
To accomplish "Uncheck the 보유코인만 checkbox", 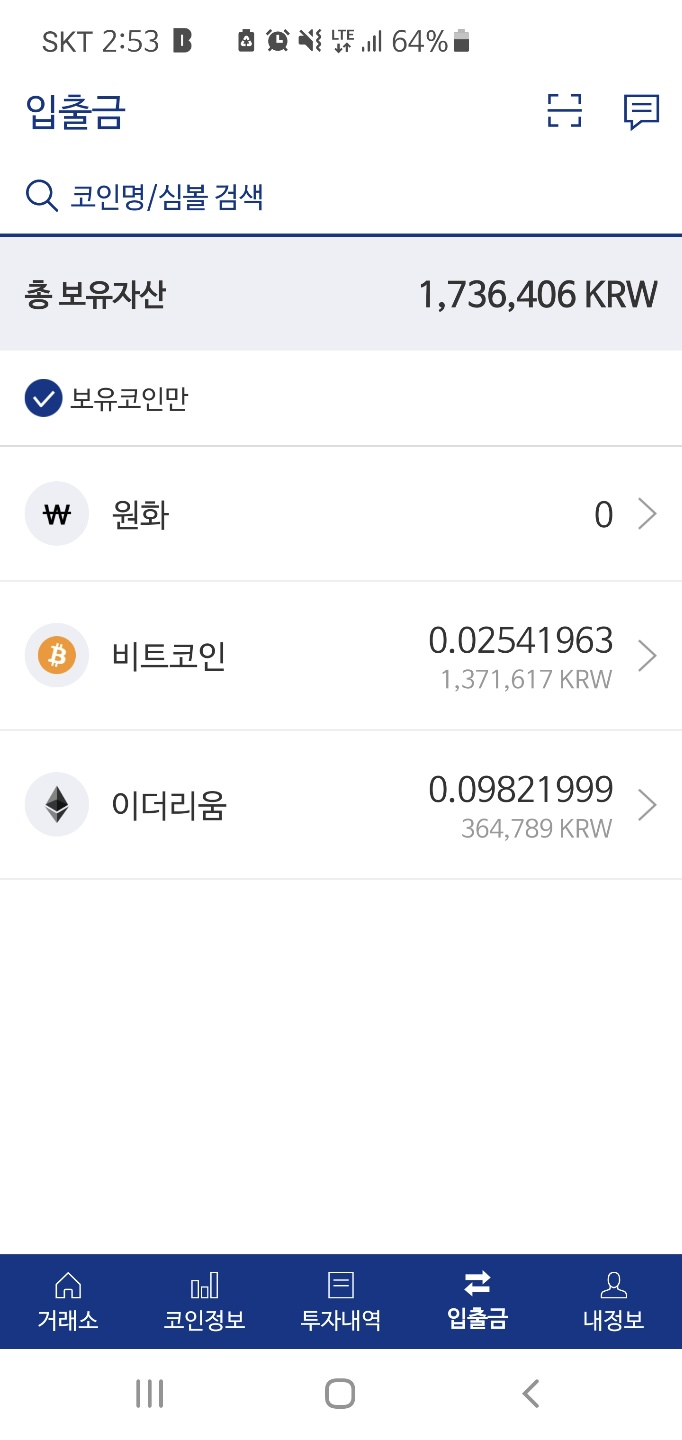I will [43, 400].
